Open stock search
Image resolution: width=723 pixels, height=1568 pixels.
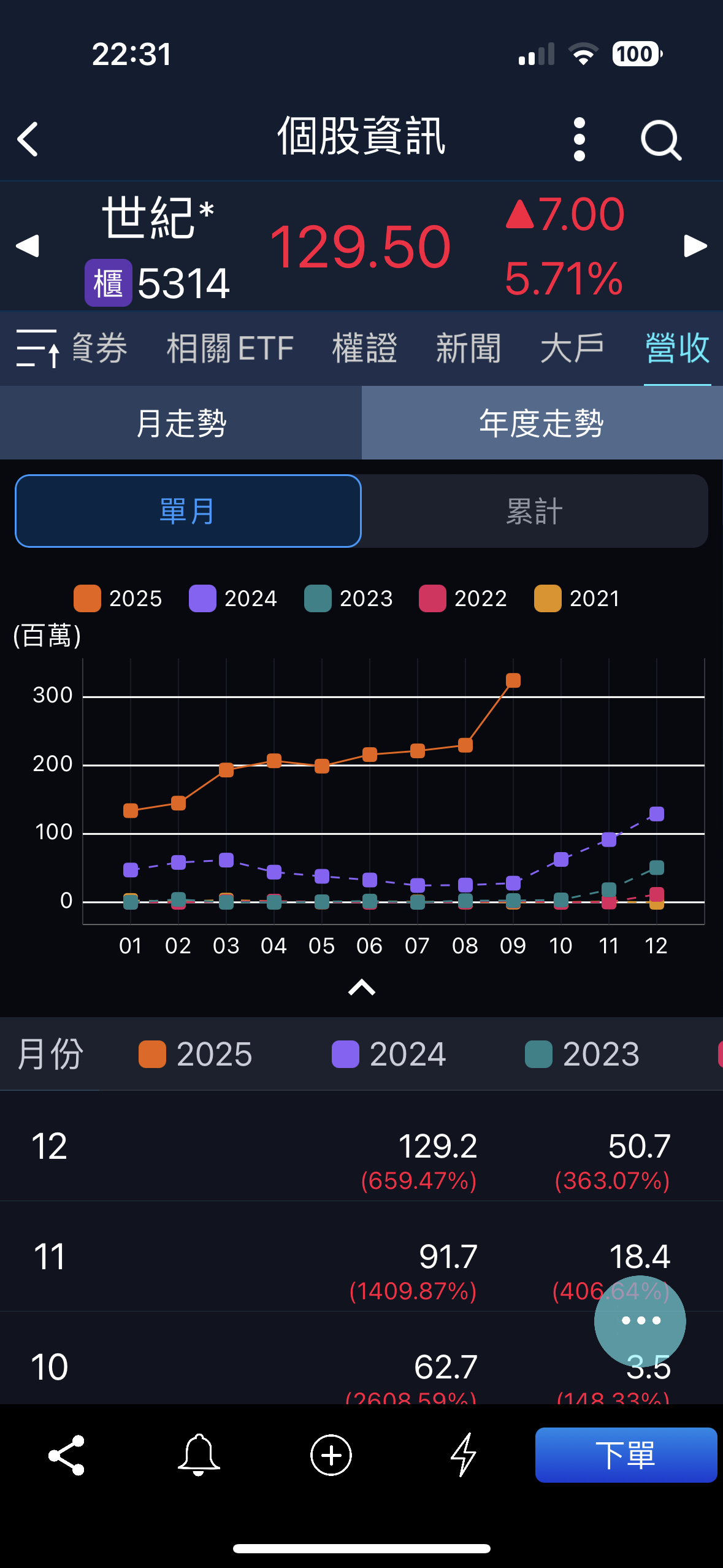pyautogui.click(x=660, y=140)
